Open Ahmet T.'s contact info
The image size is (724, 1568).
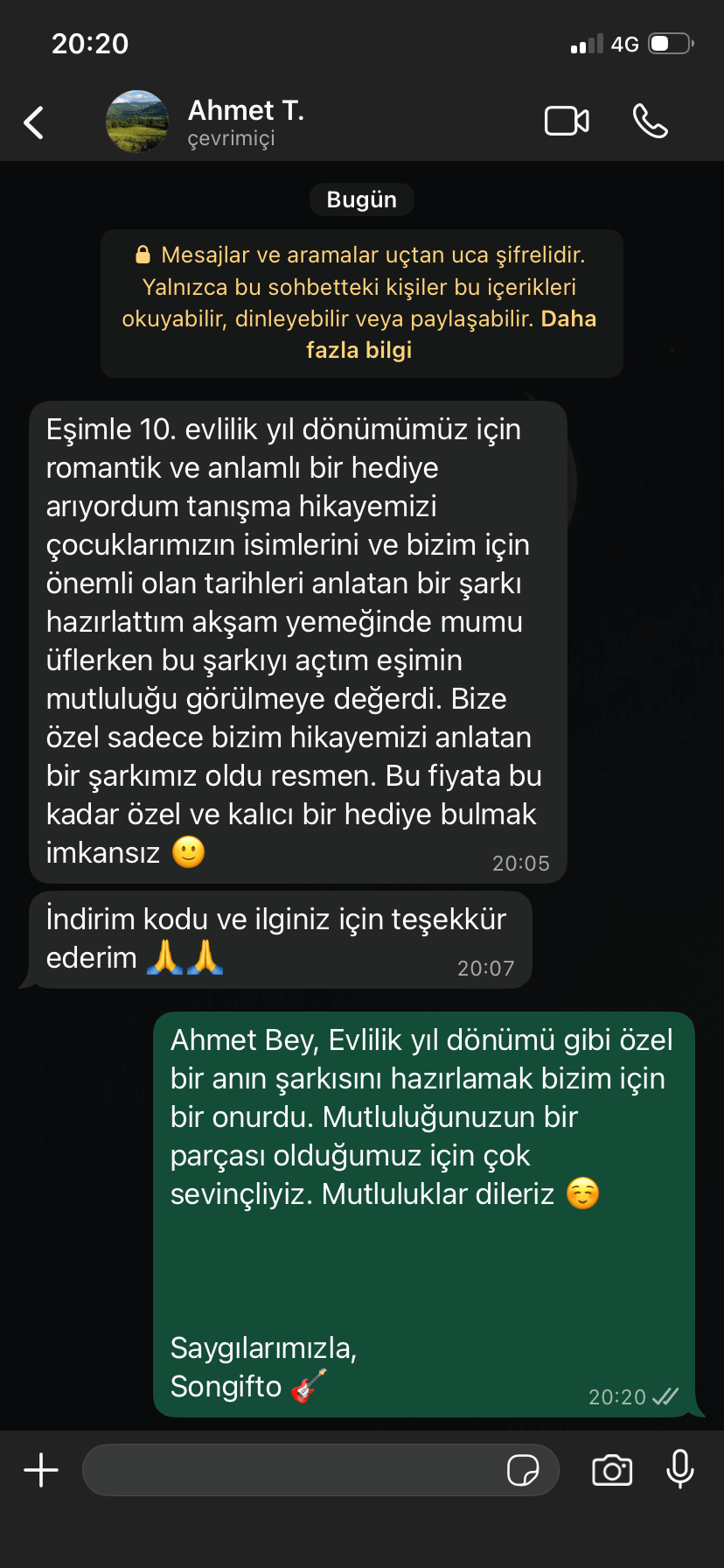pos(247,122)
